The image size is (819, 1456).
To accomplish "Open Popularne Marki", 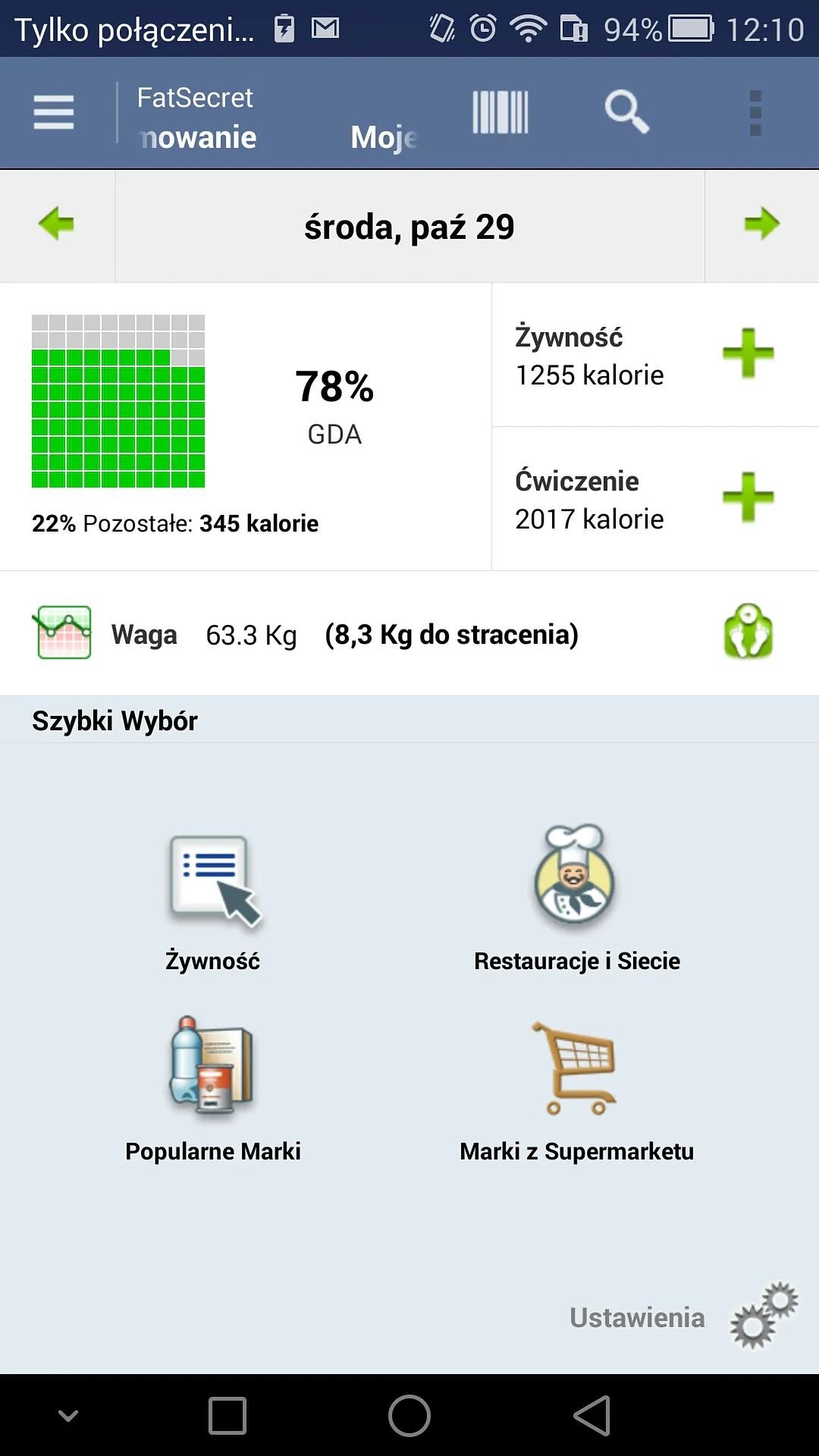I will (213, 1088).
